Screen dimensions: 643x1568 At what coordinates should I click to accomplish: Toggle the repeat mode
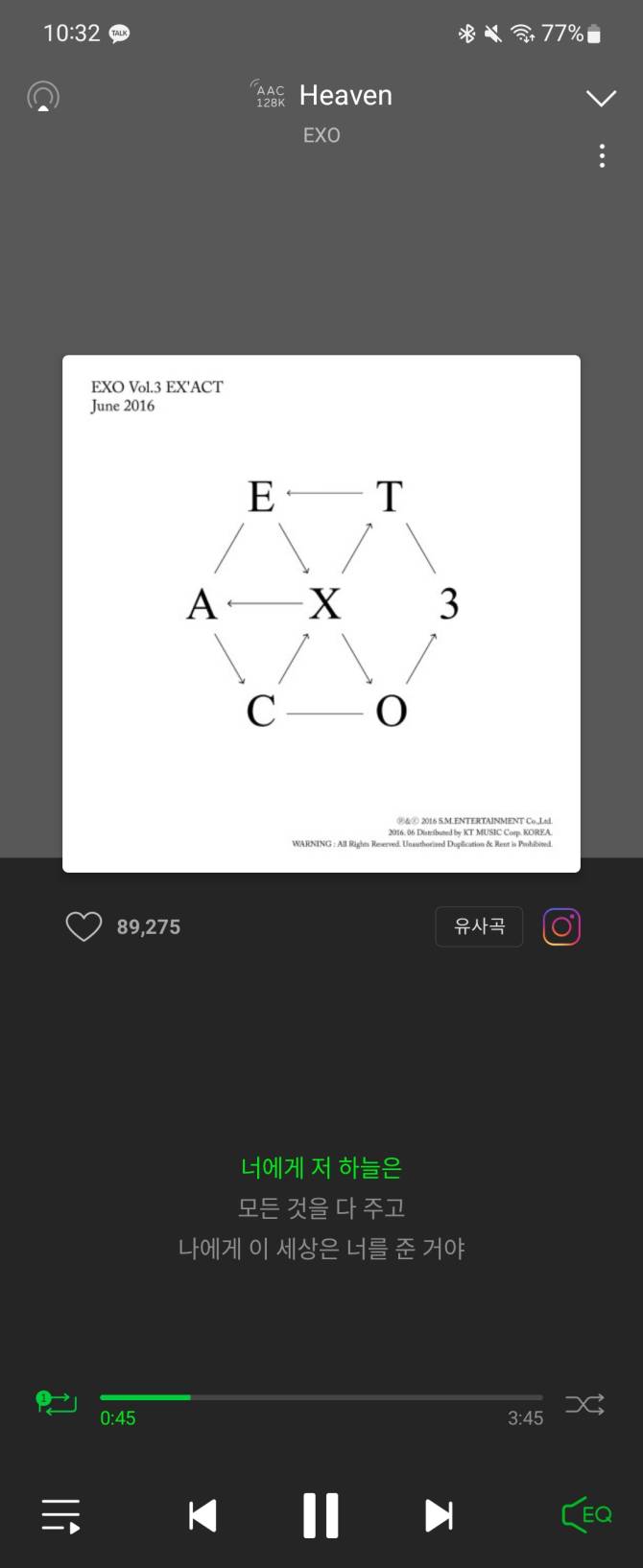(x=56, y=1404)
